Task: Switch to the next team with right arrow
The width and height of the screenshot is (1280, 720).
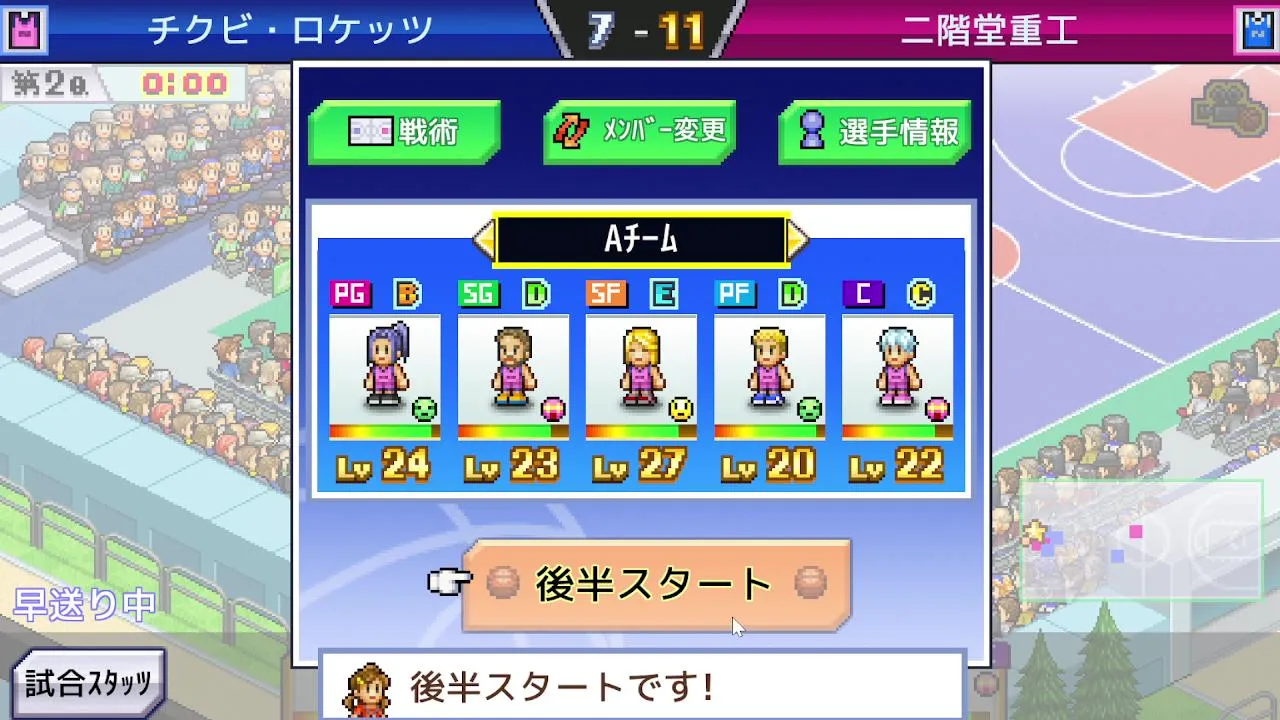Action: click(798, 240)
